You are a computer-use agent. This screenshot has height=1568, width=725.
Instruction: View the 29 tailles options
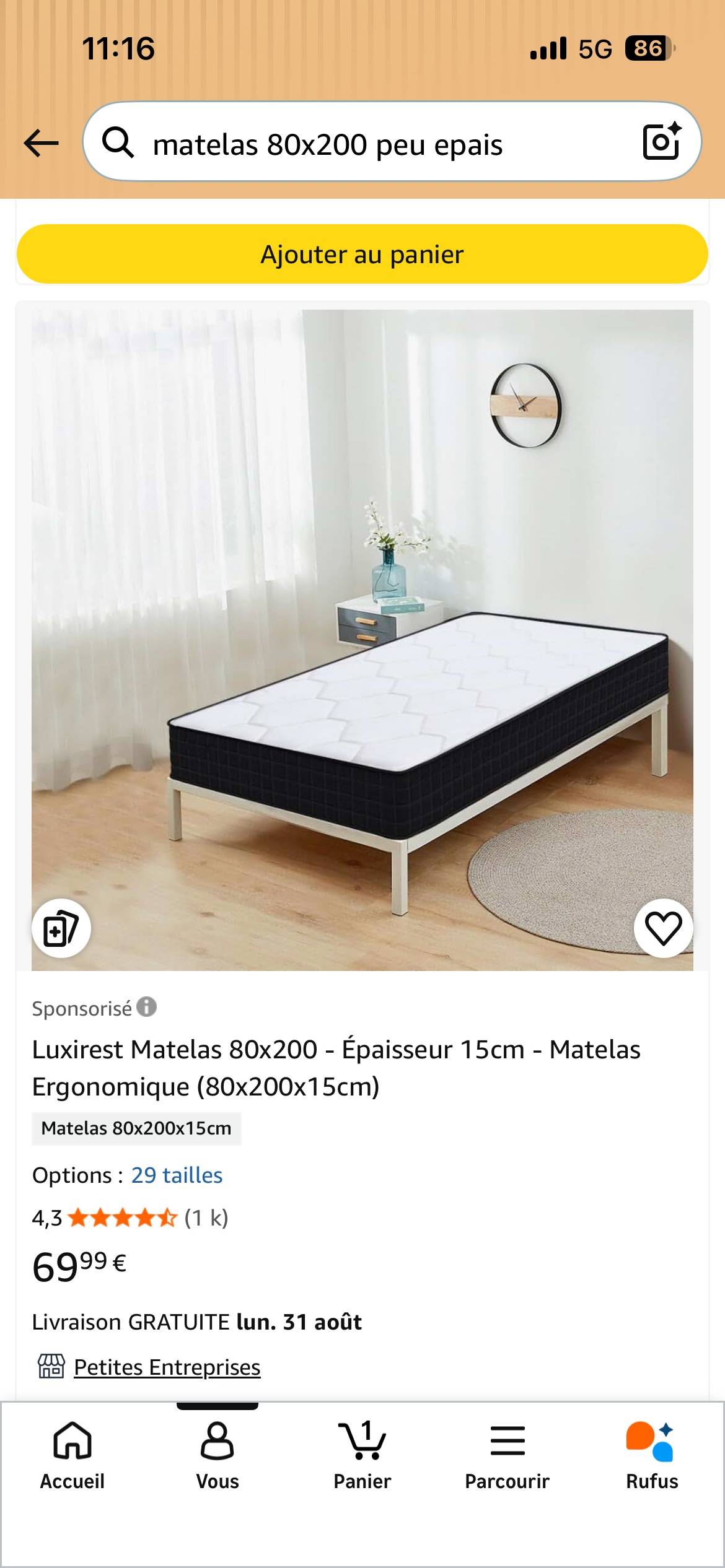click(x=177, y=1175)
